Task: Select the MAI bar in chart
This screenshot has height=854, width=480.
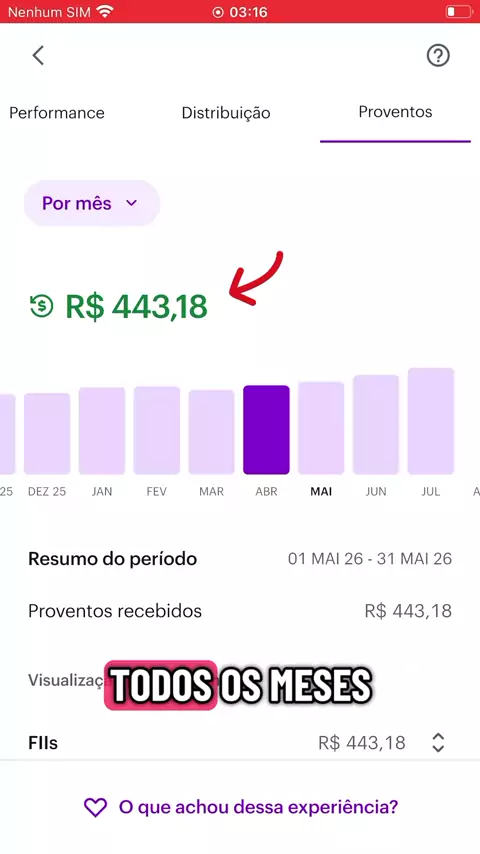Action: (x=321, y=428)
